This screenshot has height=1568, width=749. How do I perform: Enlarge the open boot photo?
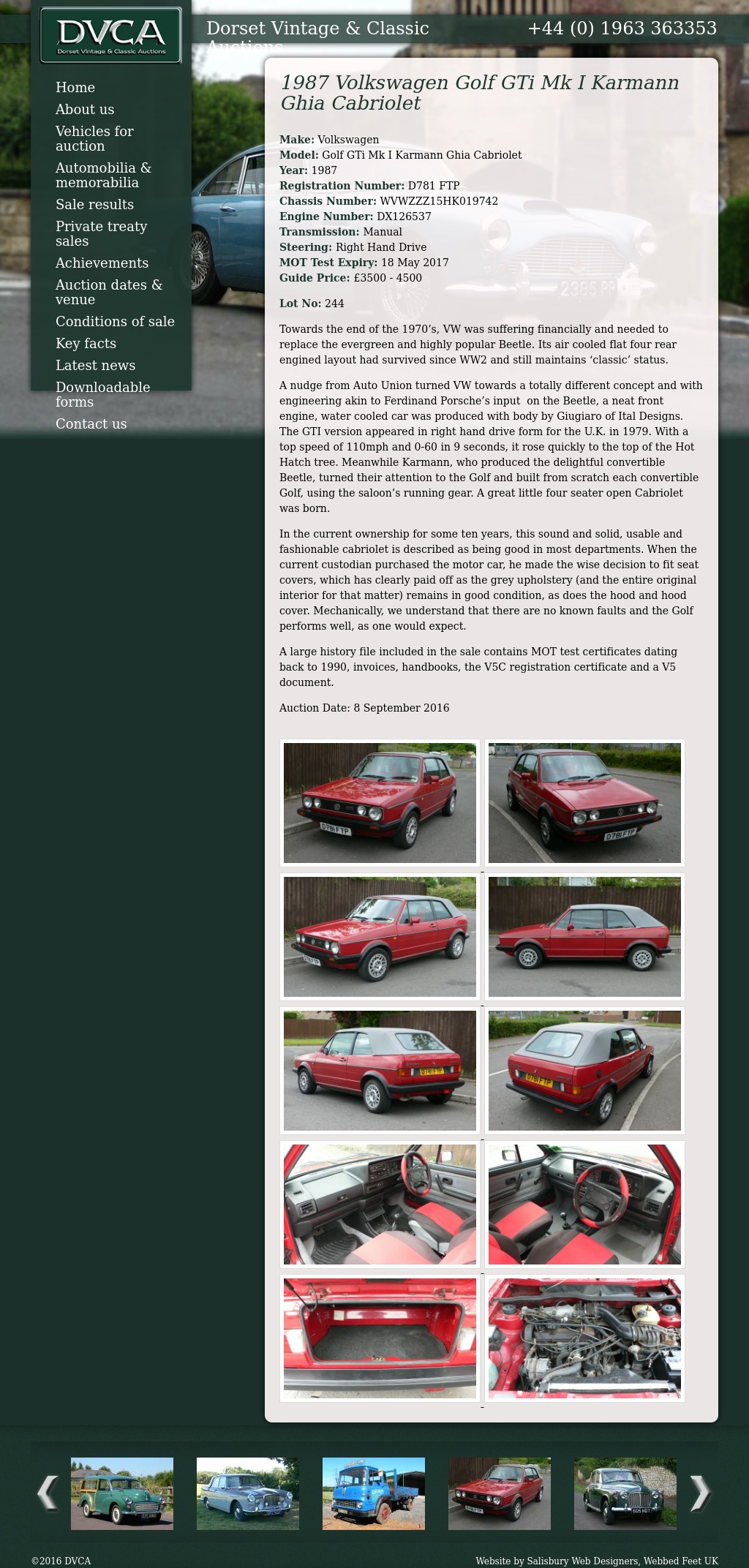coord(380,1338)
